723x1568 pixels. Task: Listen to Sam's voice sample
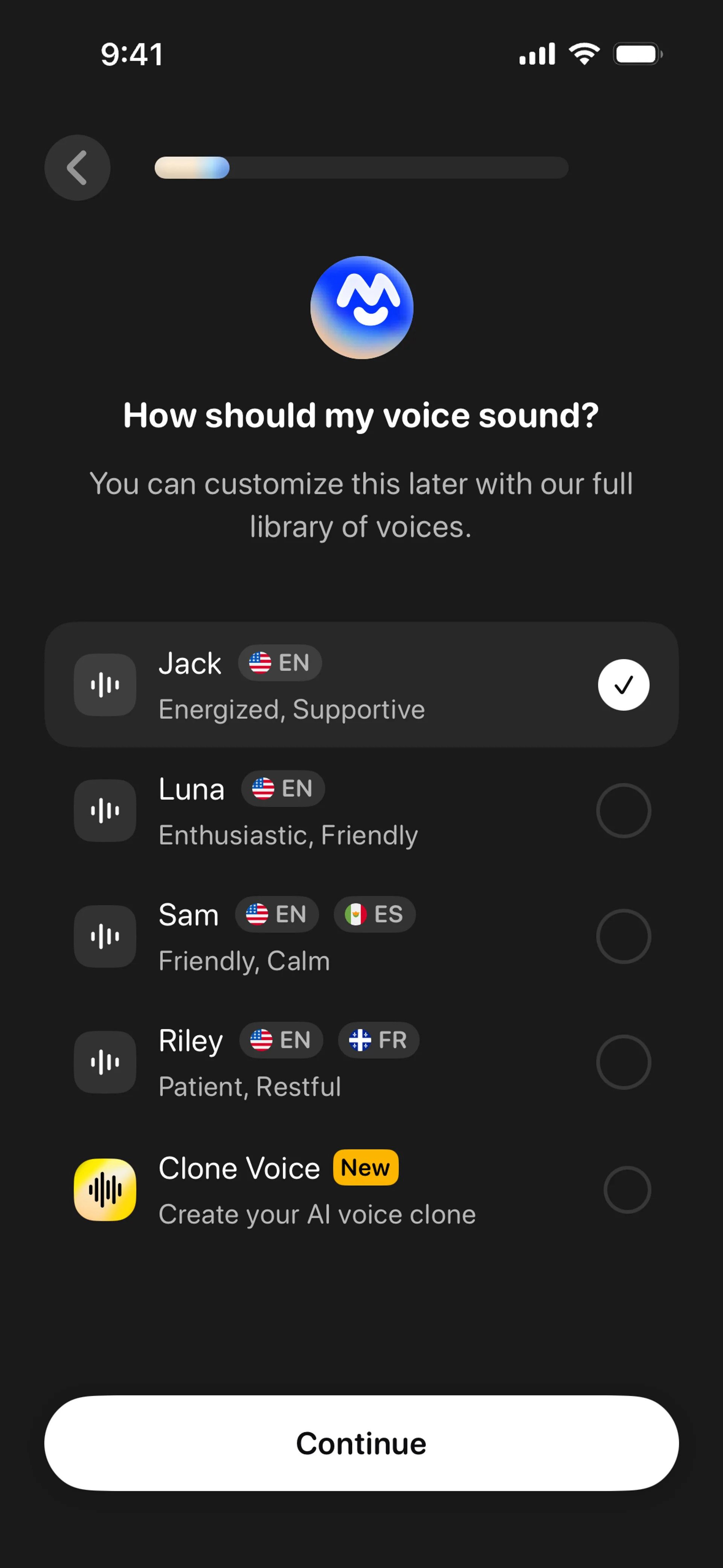(x=105, y=936)
